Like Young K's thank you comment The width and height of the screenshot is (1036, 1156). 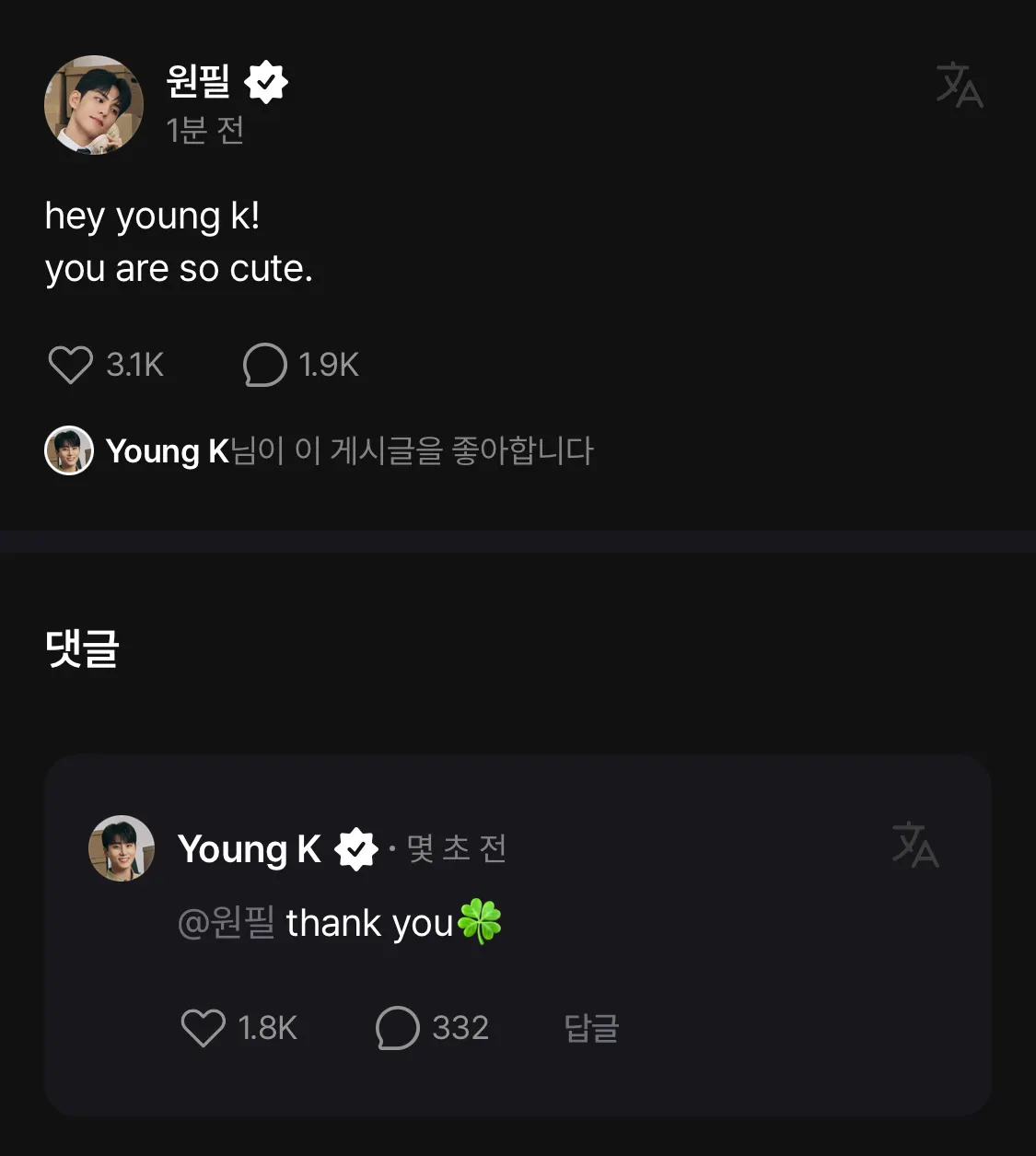(204, 1028)
